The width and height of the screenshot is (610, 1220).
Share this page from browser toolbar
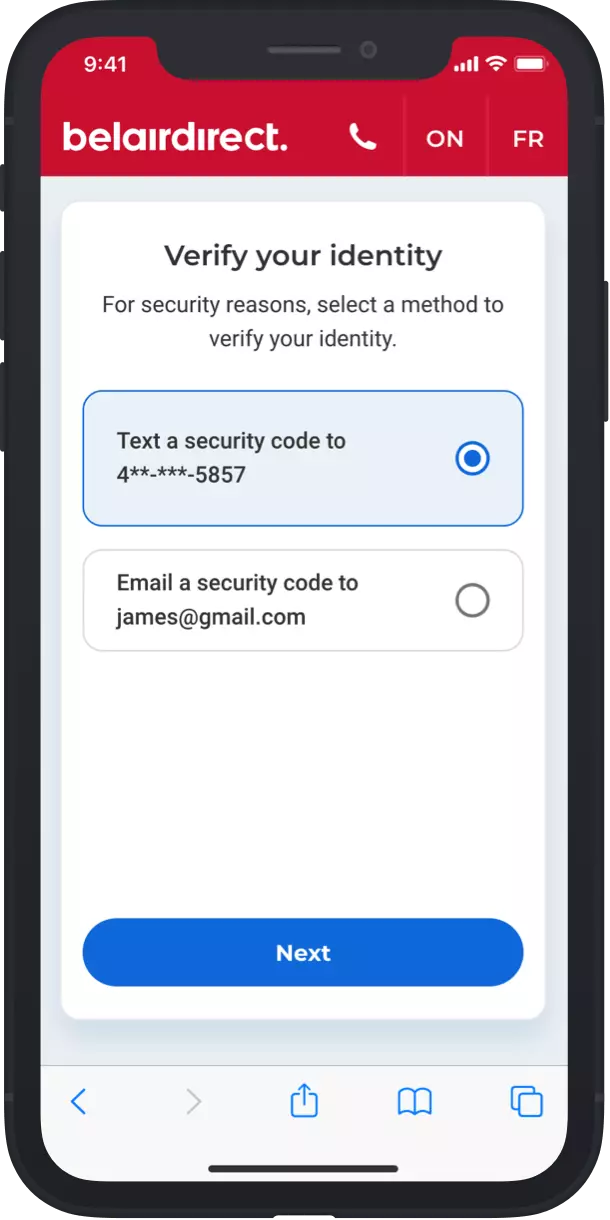304,1100
